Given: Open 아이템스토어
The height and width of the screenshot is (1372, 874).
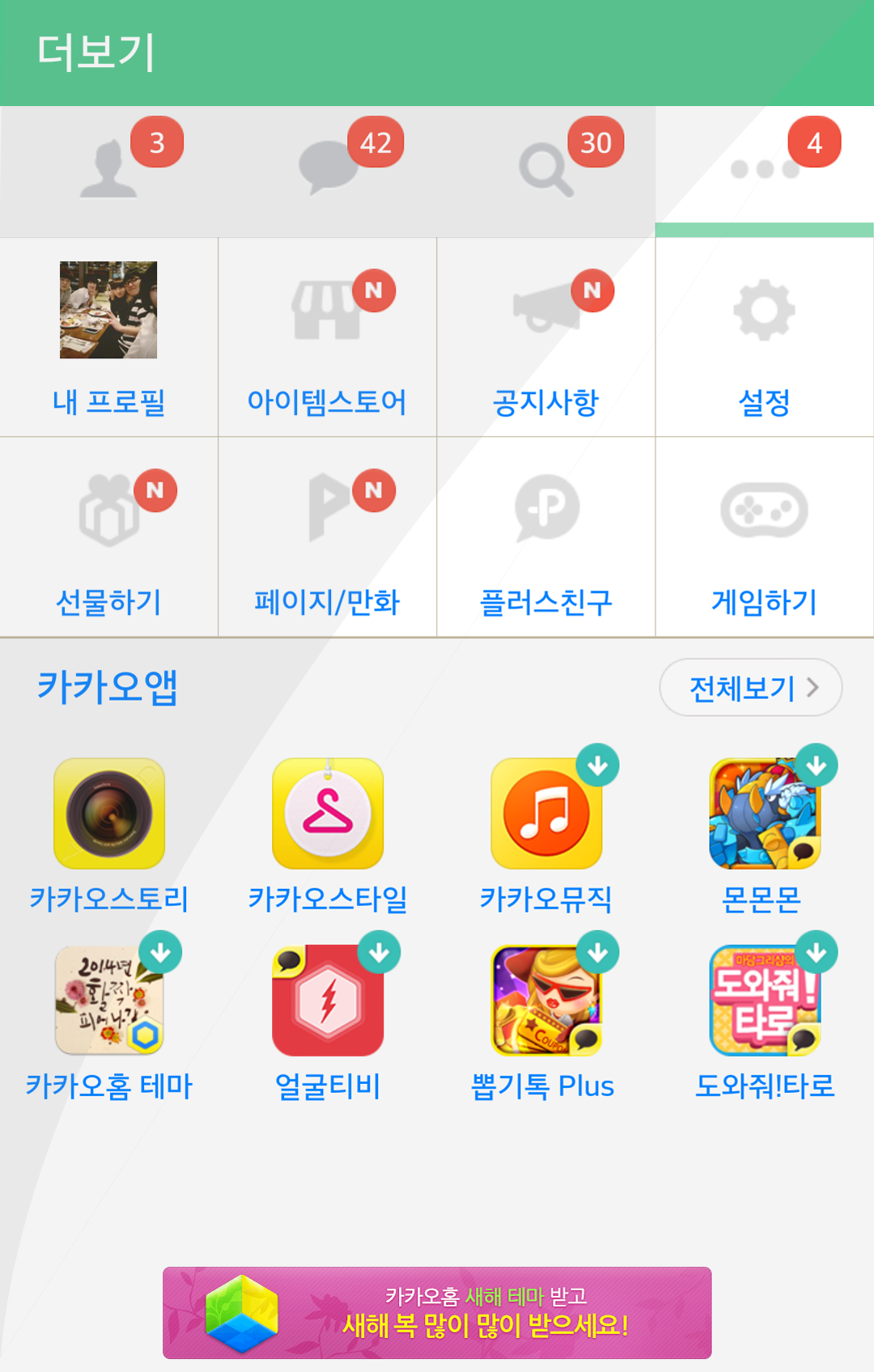Looking at the screenshot, I should click(x=328, y=337).
